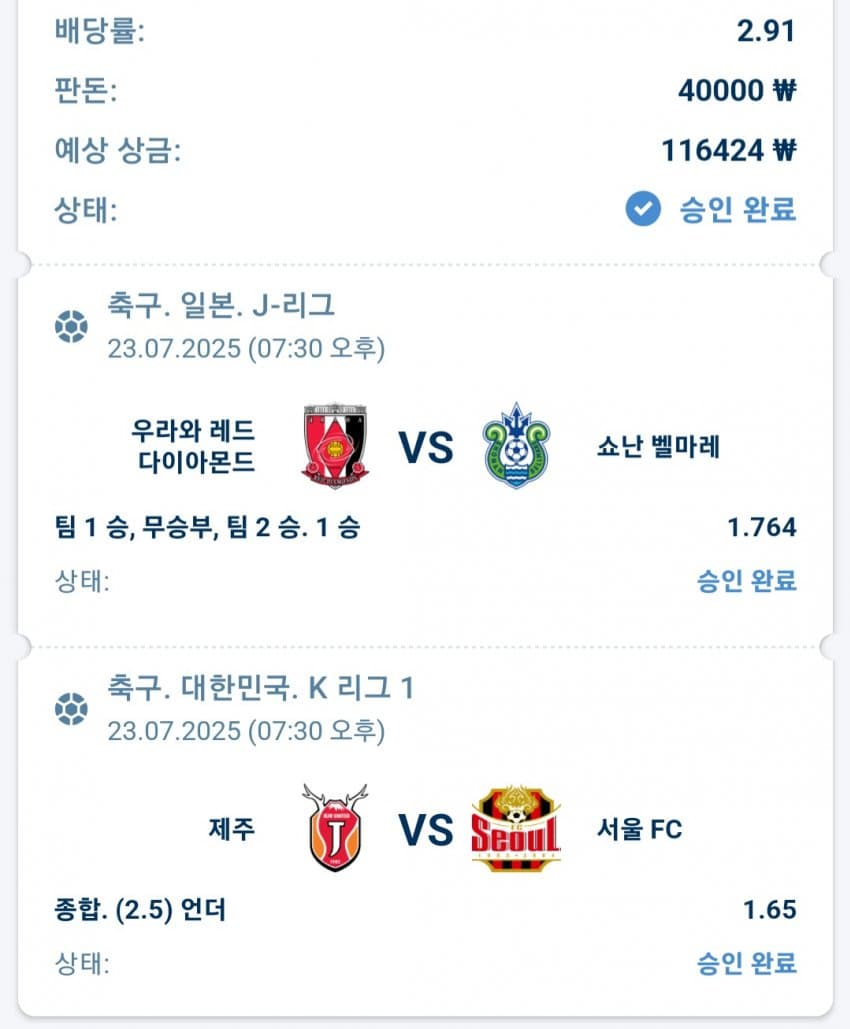
Task: Open the Urawa Red Diamonds vs Shonan Bellmare match
Action: click(425, 446)
